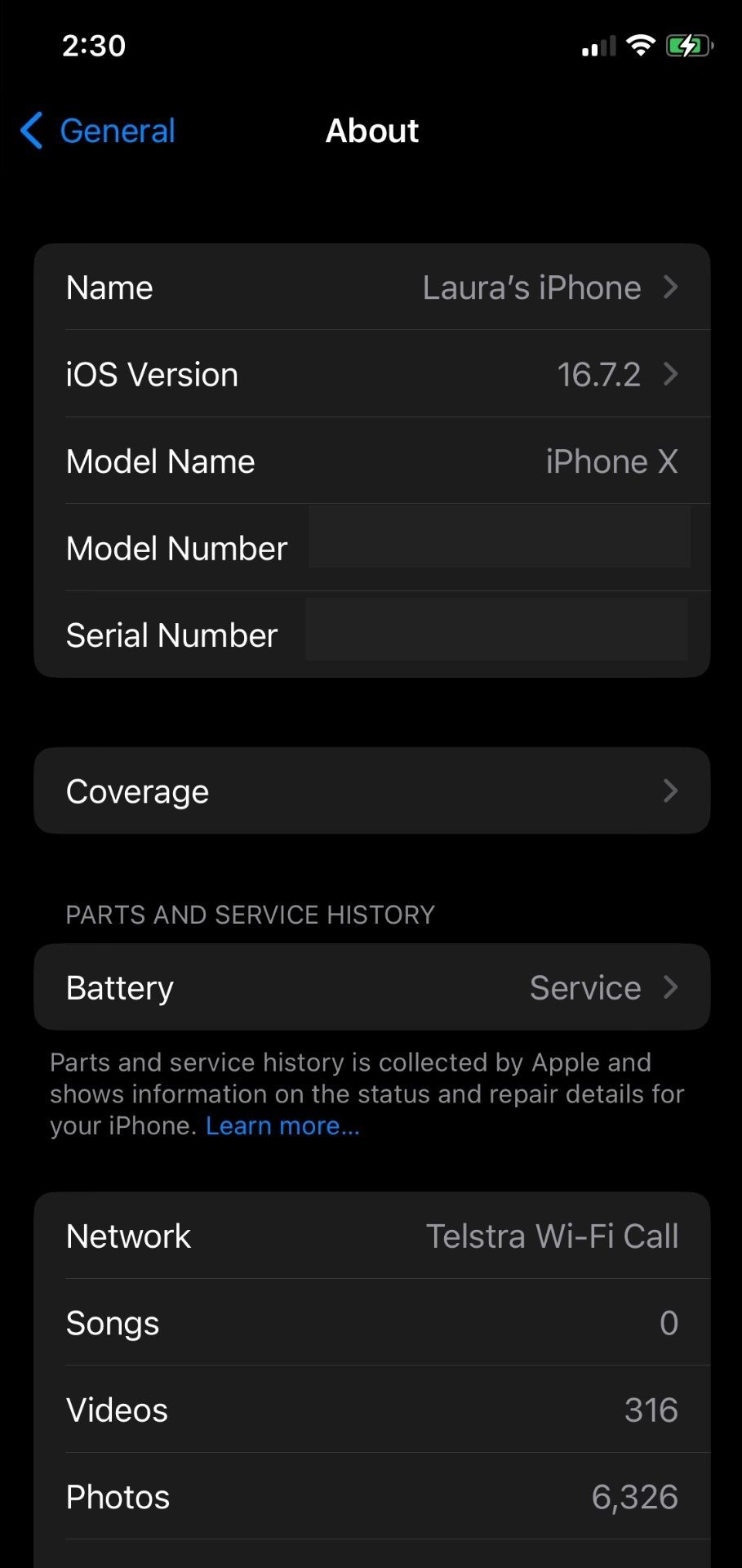
Task: Tap the About title header
Action: point(372,131)
